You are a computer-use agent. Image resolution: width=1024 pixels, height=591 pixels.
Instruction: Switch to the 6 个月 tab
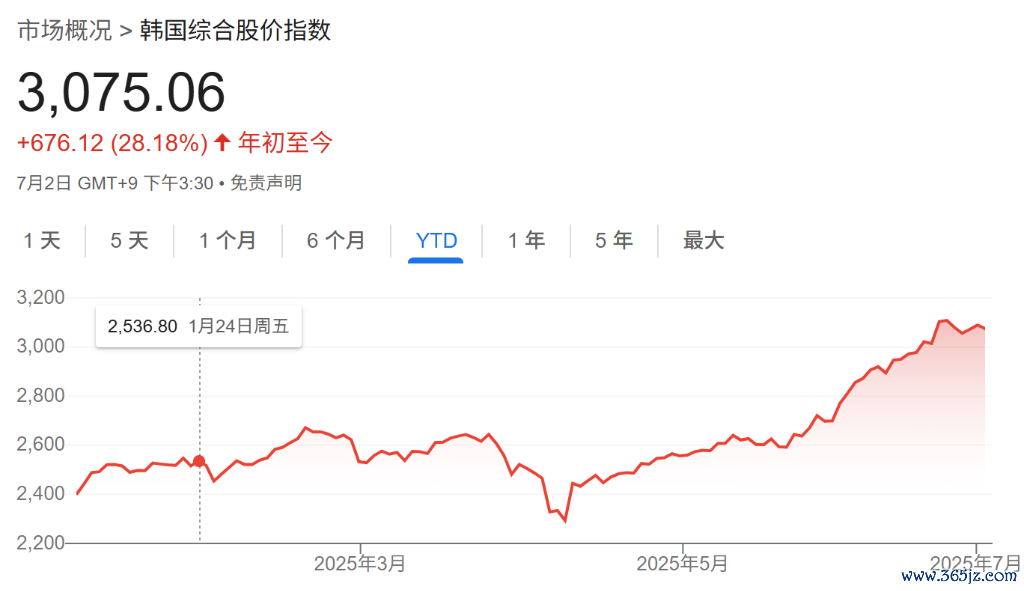pos(335,241)
